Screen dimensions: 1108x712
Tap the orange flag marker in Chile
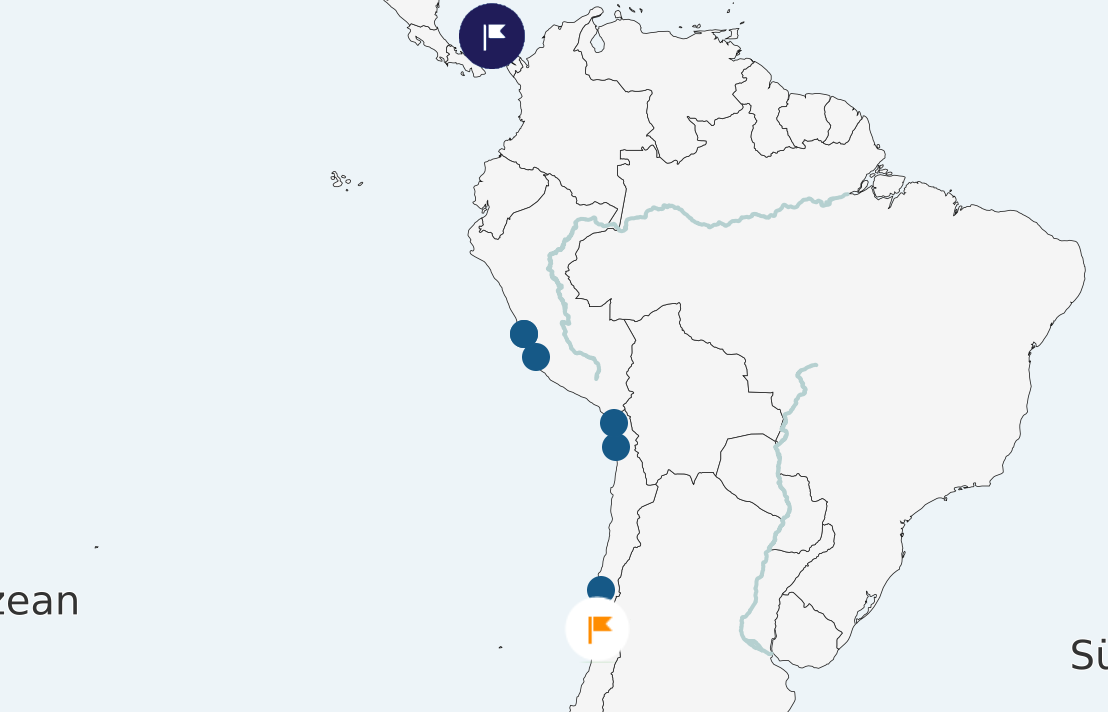click(597, 629)
